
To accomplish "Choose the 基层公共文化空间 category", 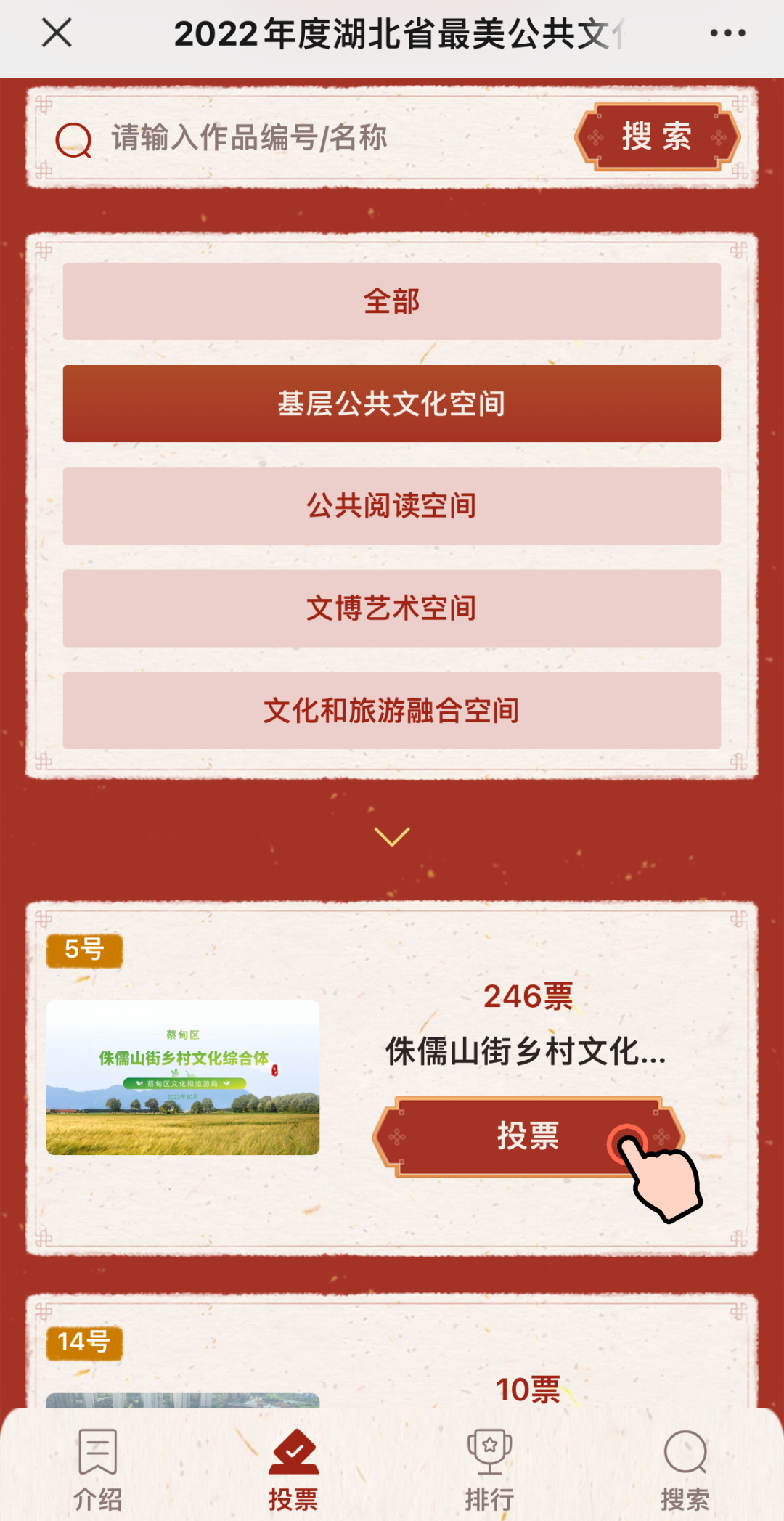I will pyautogui.click(x=391, y=404).
